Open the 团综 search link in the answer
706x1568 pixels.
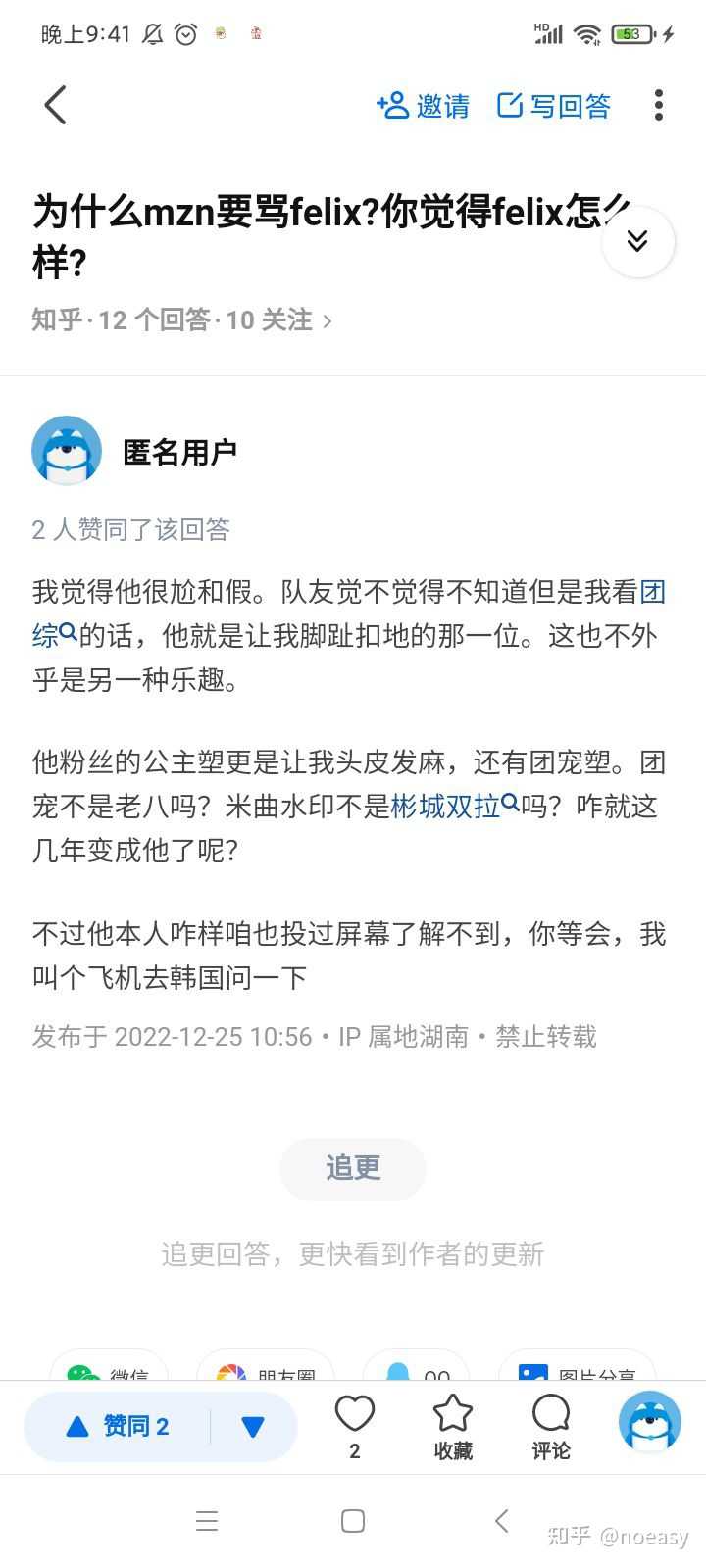point(349,613)
